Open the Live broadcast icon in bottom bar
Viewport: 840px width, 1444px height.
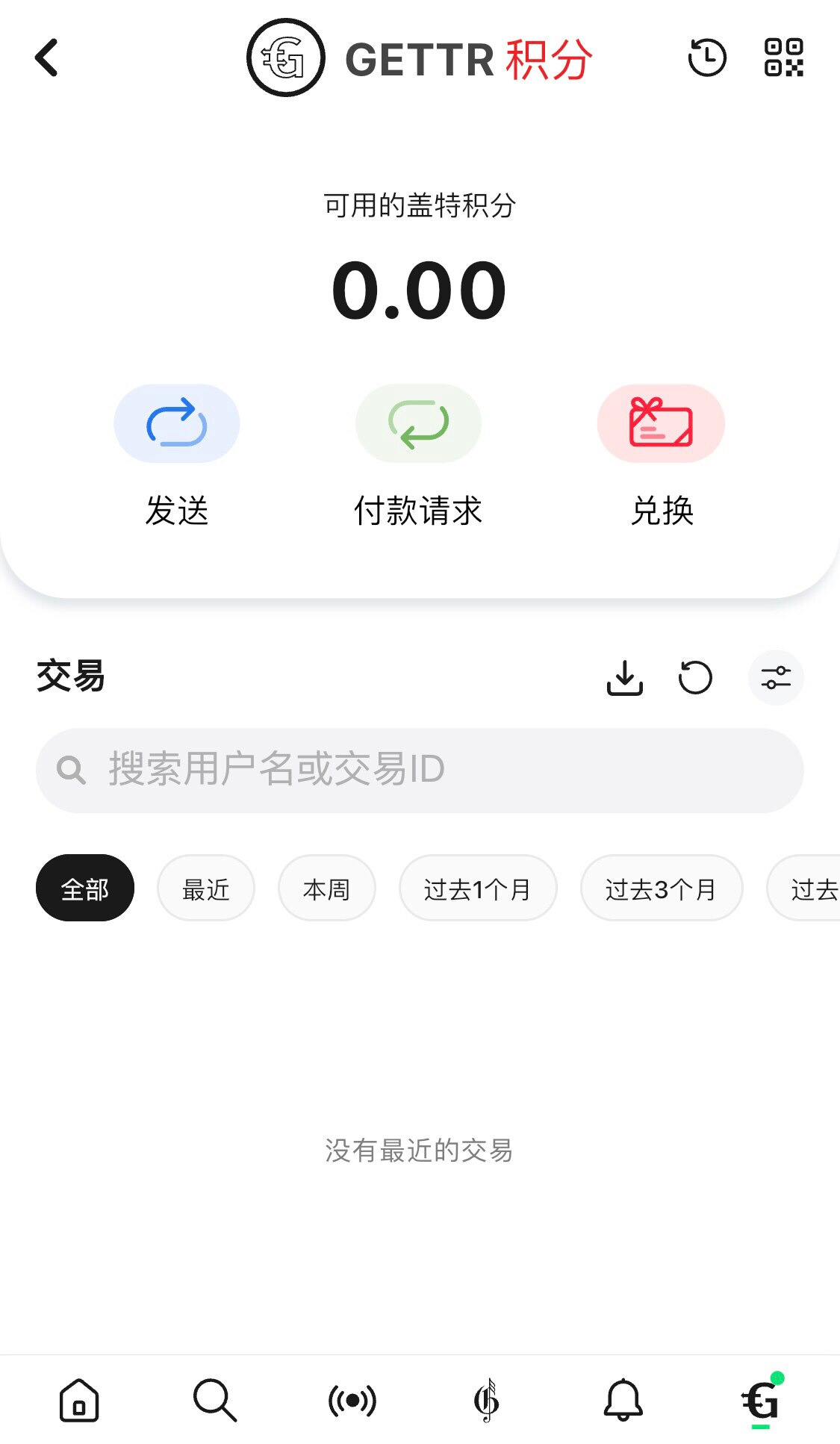[x=353, y=1401]
